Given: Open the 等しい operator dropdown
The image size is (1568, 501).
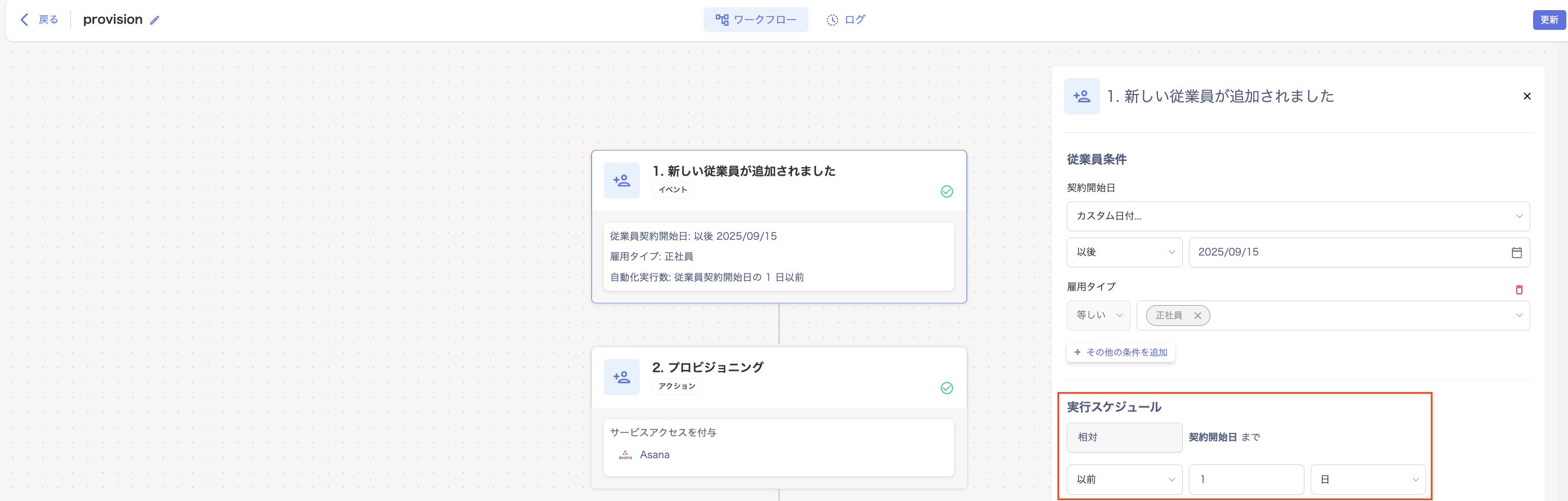Looking at the screenshot, I should [x=1098, y=315].
